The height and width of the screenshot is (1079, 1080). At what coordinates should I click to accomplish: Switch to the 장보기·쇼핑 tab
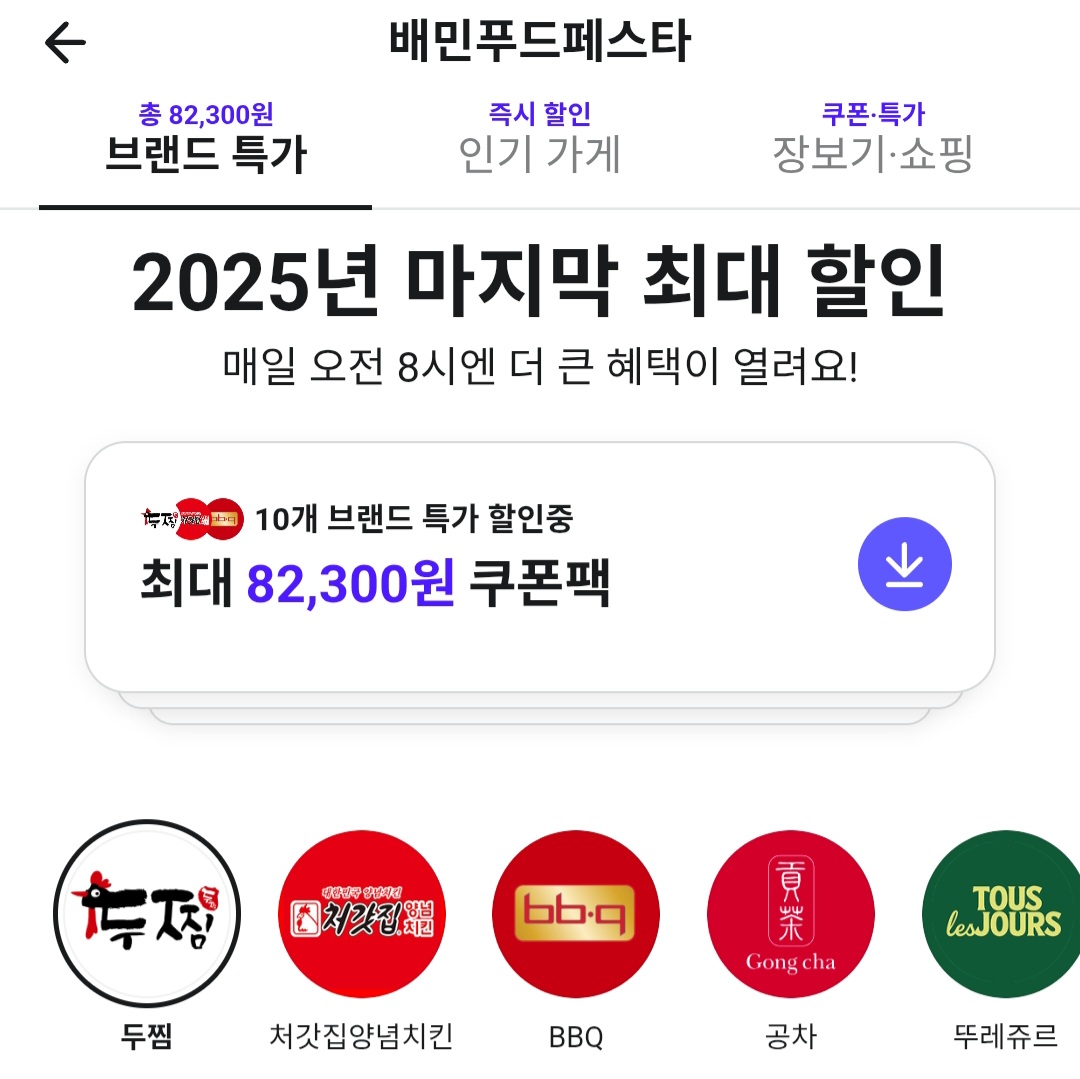tap(872, 140)
